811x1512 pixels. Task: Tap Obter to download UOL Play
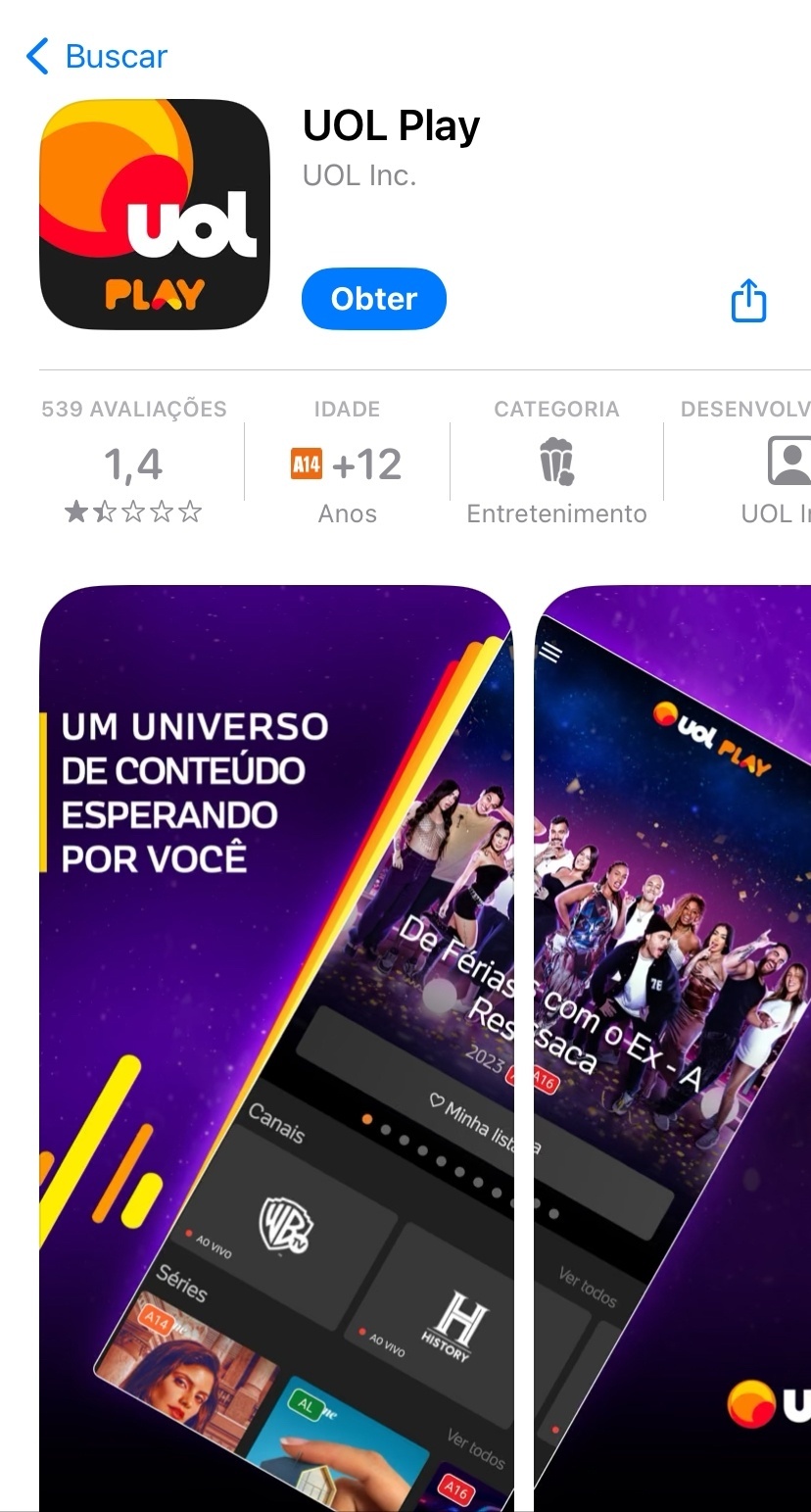374,299
